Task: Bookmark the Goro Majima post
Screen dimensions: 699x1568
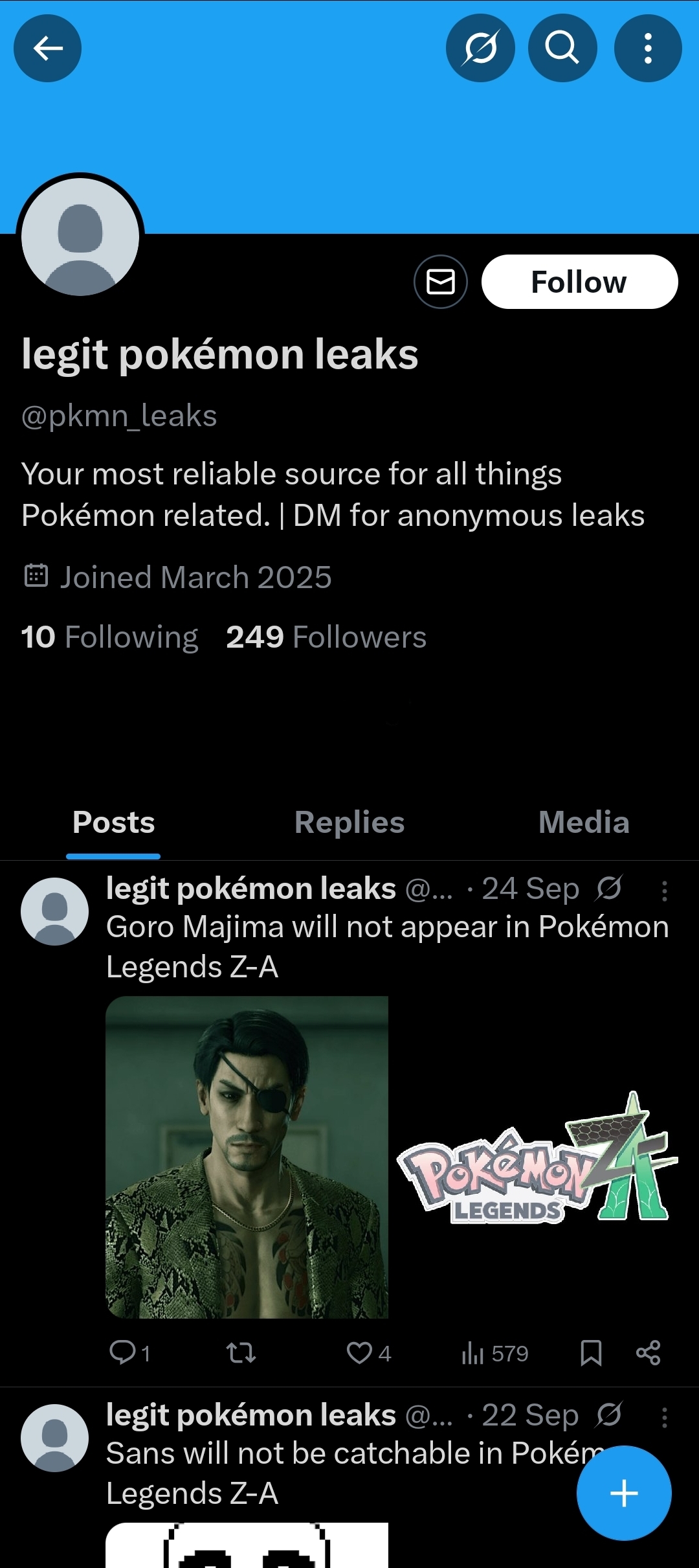Action: point(591,1353)
